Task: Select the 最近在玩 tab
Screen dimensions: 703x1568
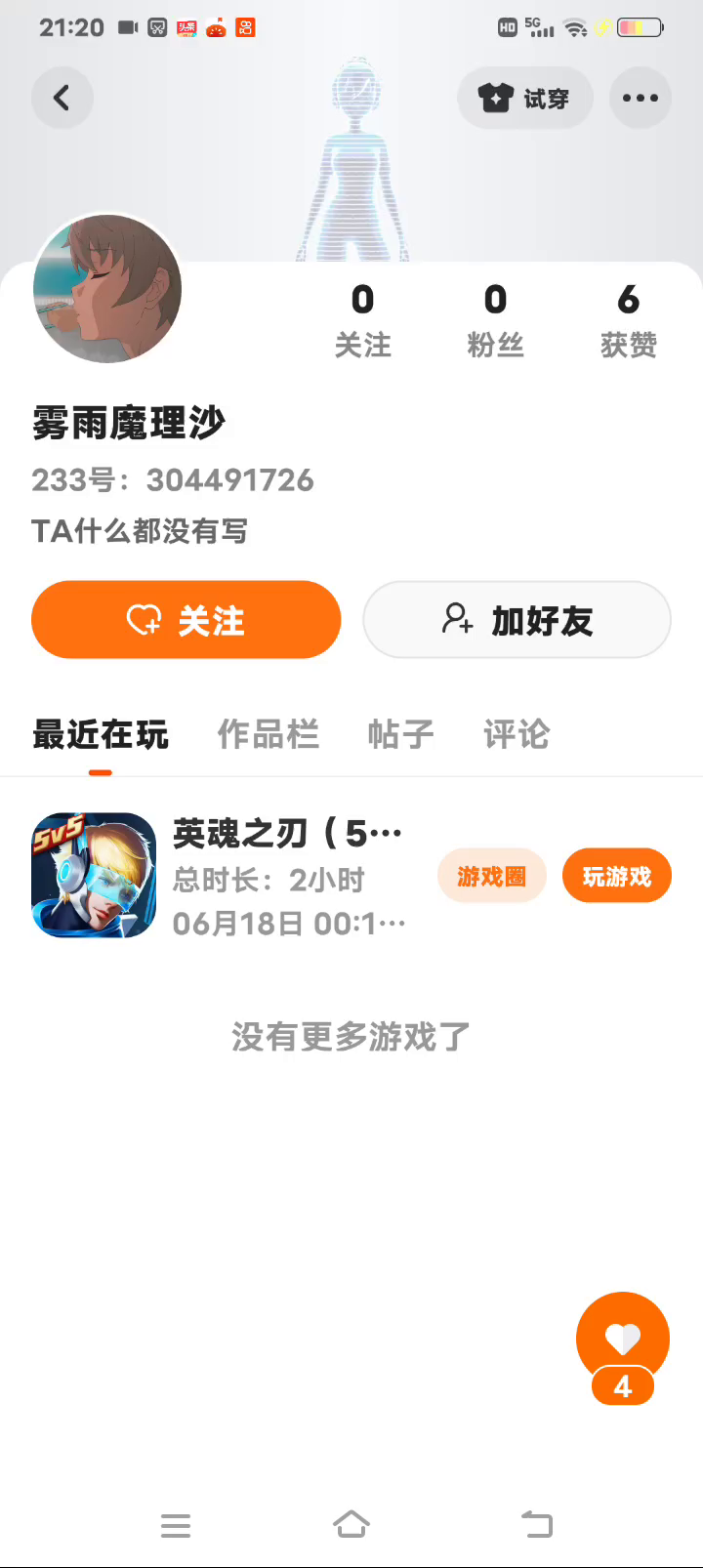Action: tap(101, 734)
